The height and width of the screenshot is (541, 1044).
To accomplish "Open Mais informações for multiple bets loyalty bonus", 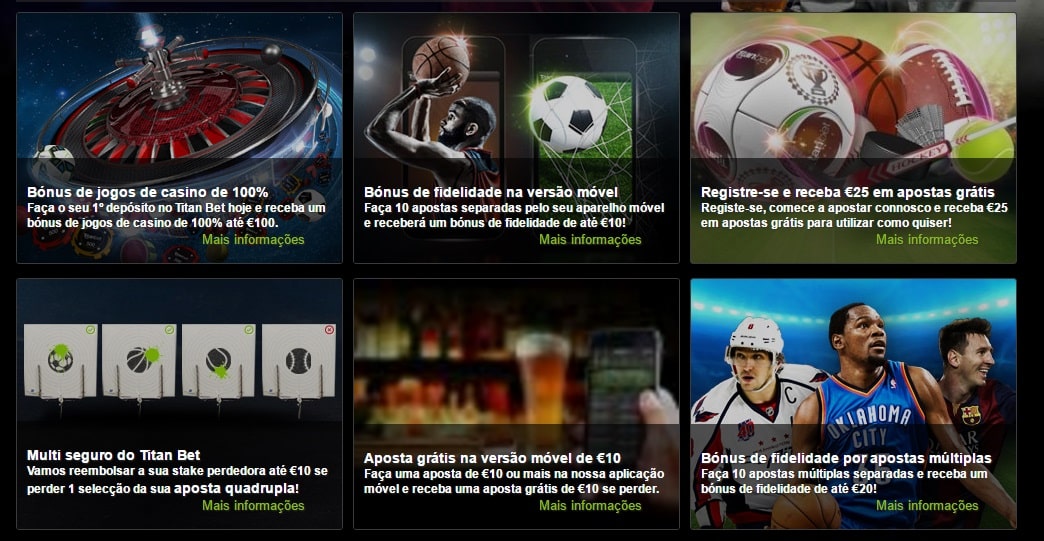I will (x=927, y=506).
